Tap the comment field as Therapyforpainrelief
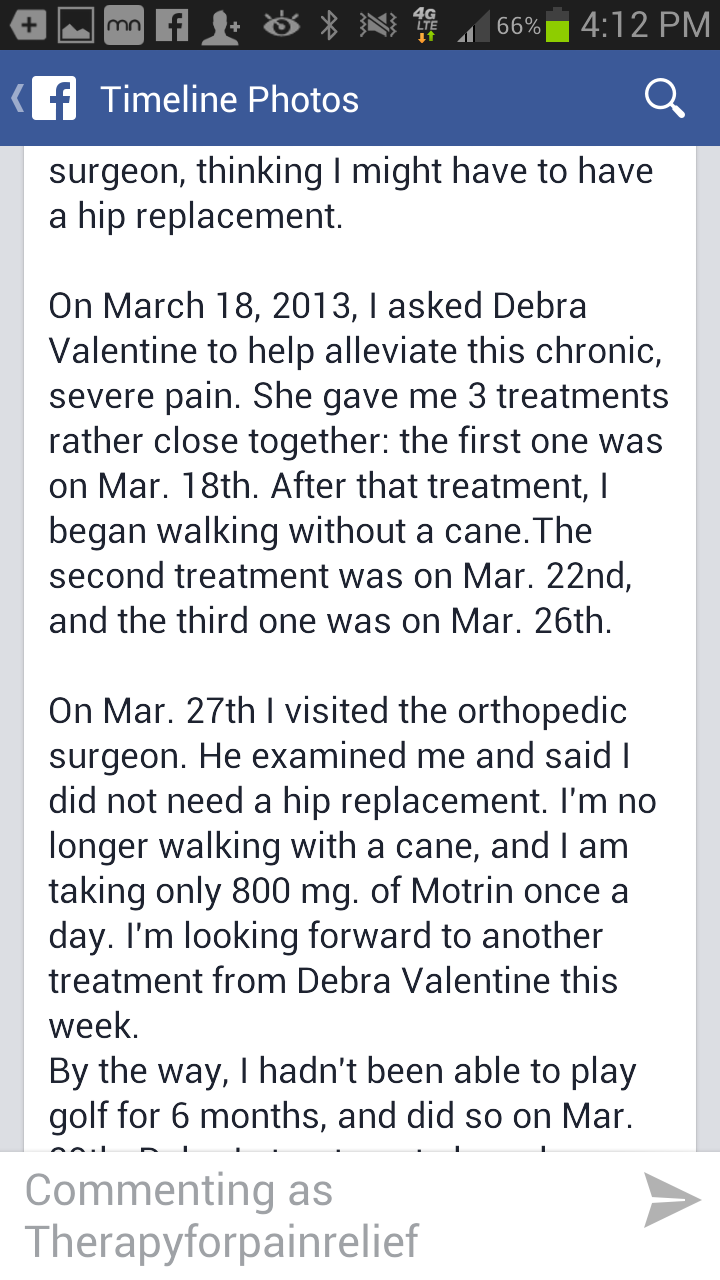 (320, 1216)
